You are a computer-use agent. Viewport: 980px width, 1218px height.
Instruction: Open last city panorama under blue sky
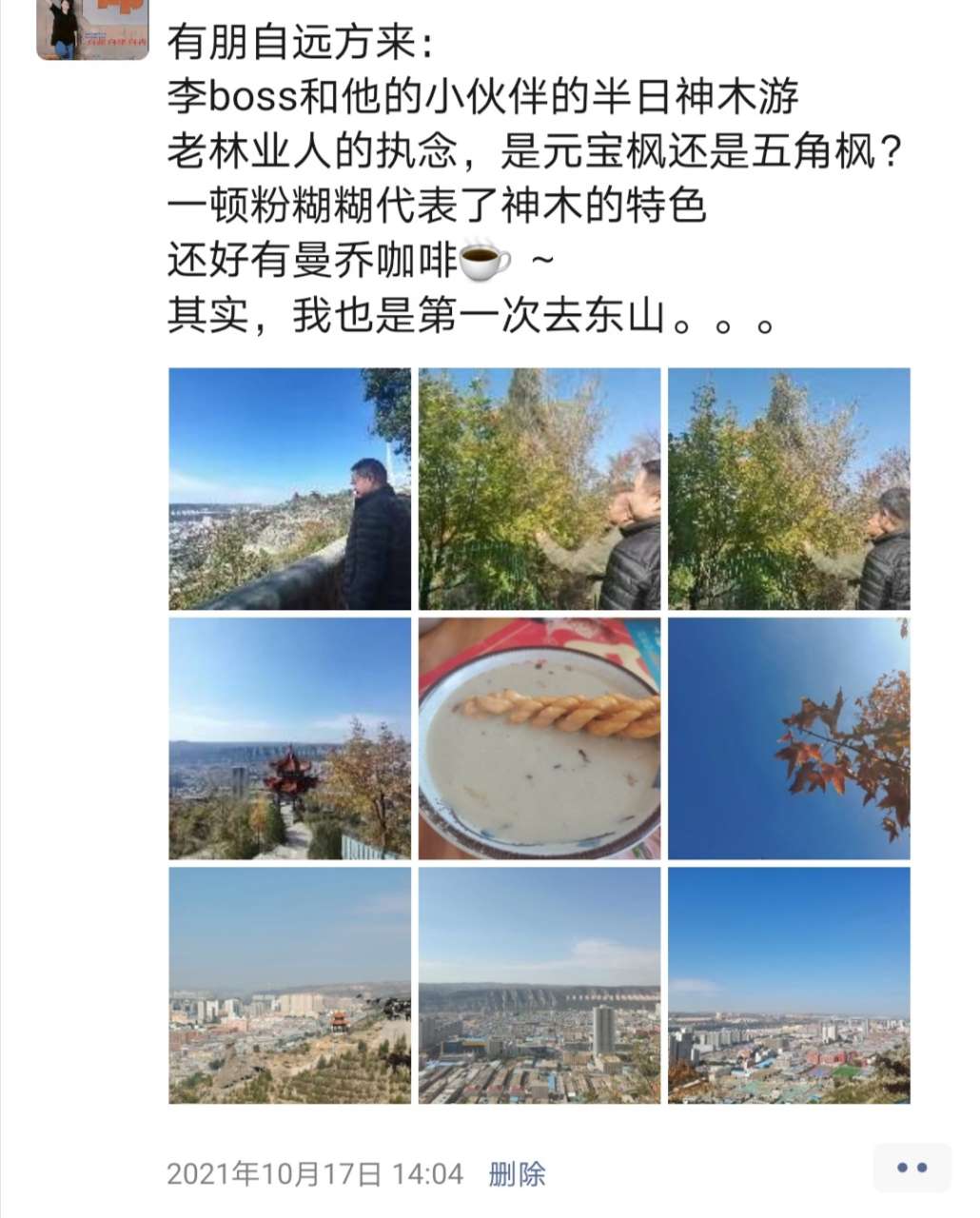[x=789, y=986]
